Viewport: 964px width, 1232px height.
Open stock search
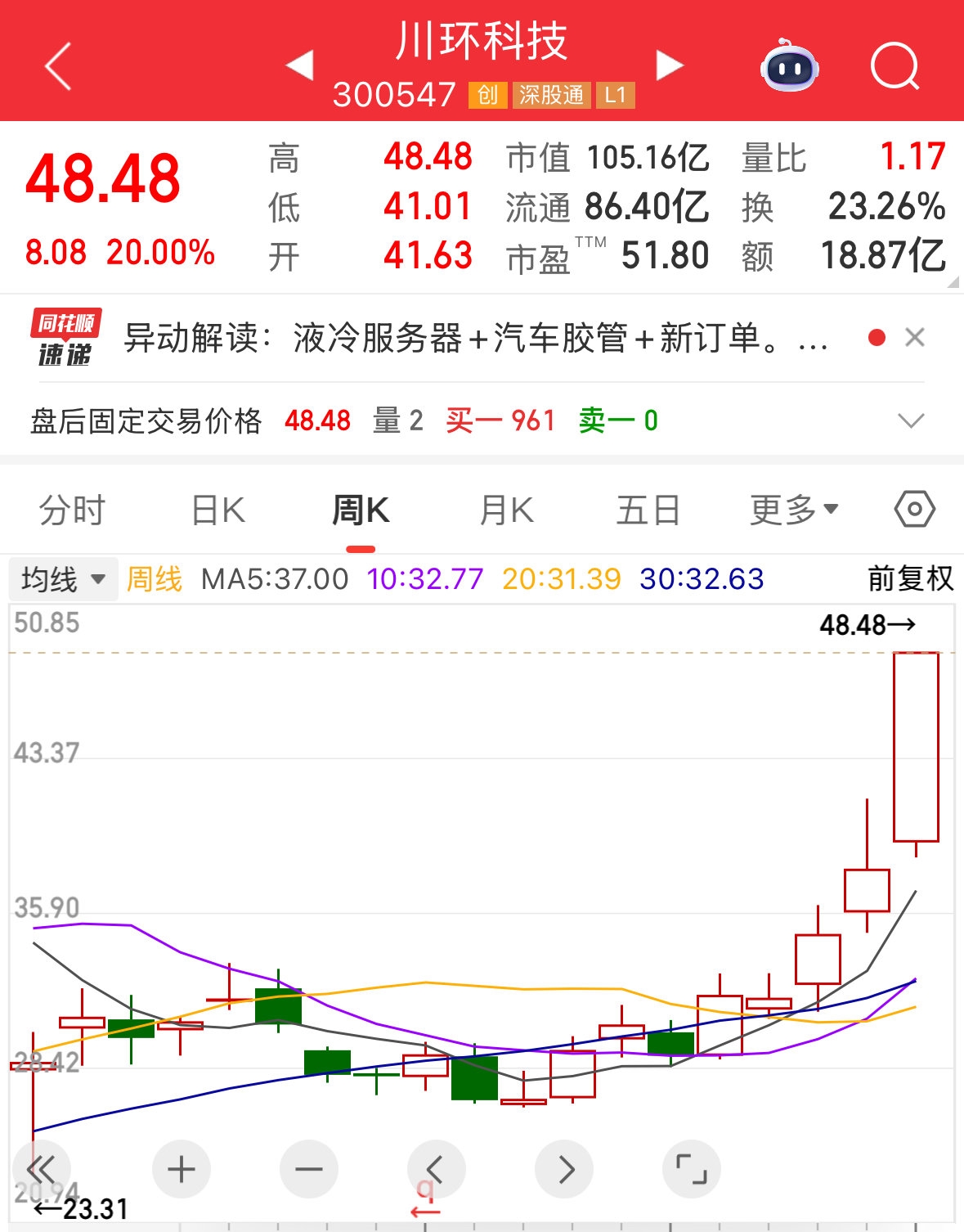click(895, 66)
